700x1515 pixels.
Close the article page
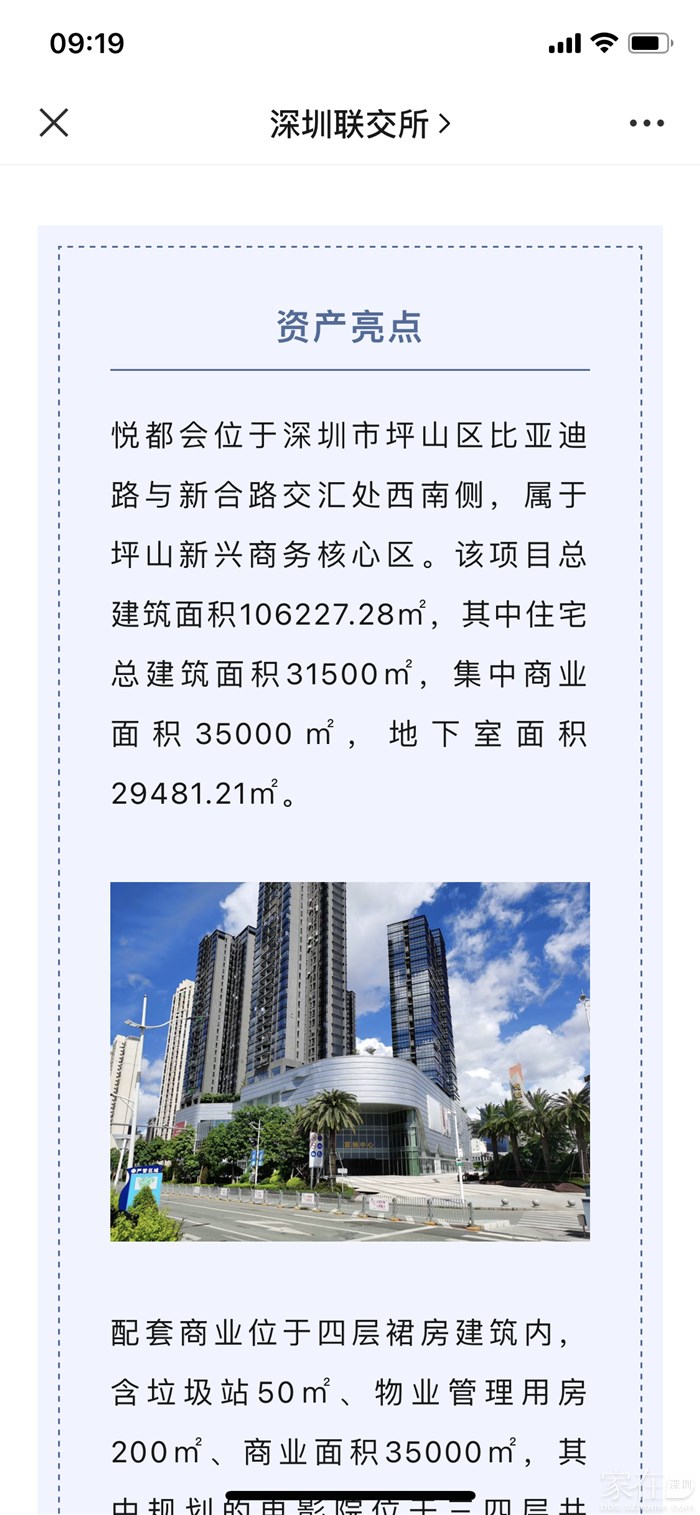click(x=54, y=123)
